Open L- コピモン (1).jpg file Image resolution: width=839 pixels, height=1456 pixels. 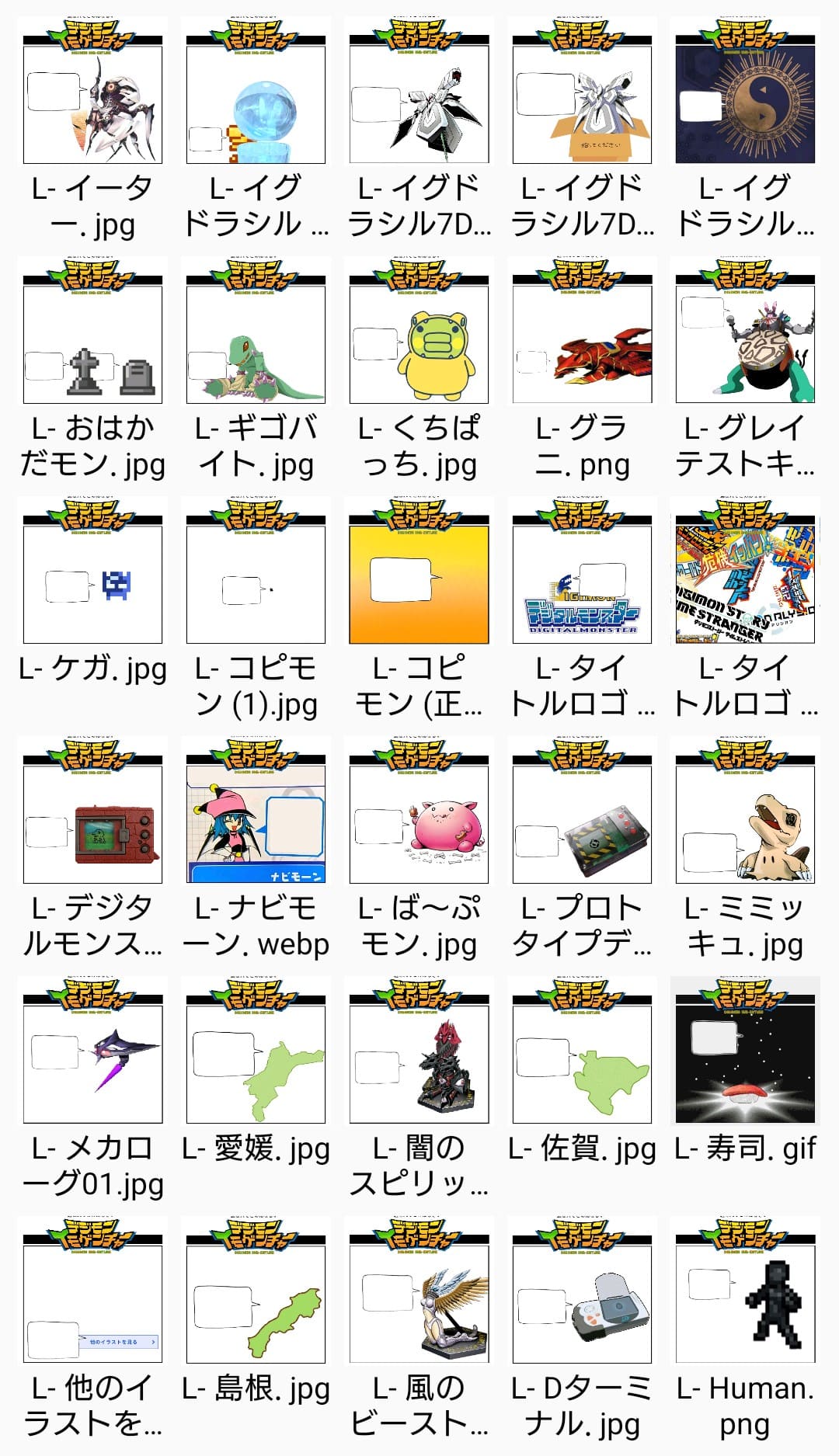[256, 575]
